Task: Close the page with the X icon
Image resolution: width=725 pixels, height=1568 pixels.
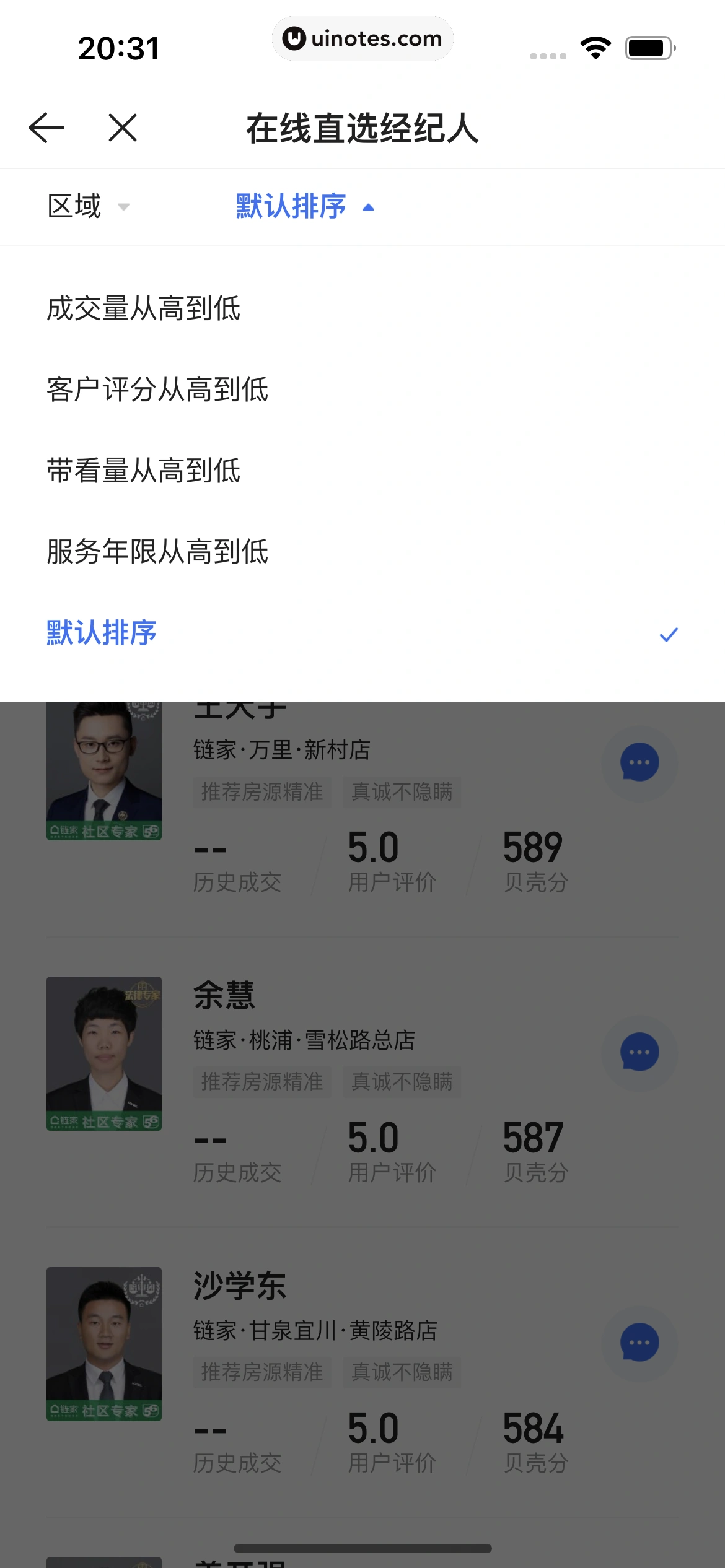Action: [123, 128]
